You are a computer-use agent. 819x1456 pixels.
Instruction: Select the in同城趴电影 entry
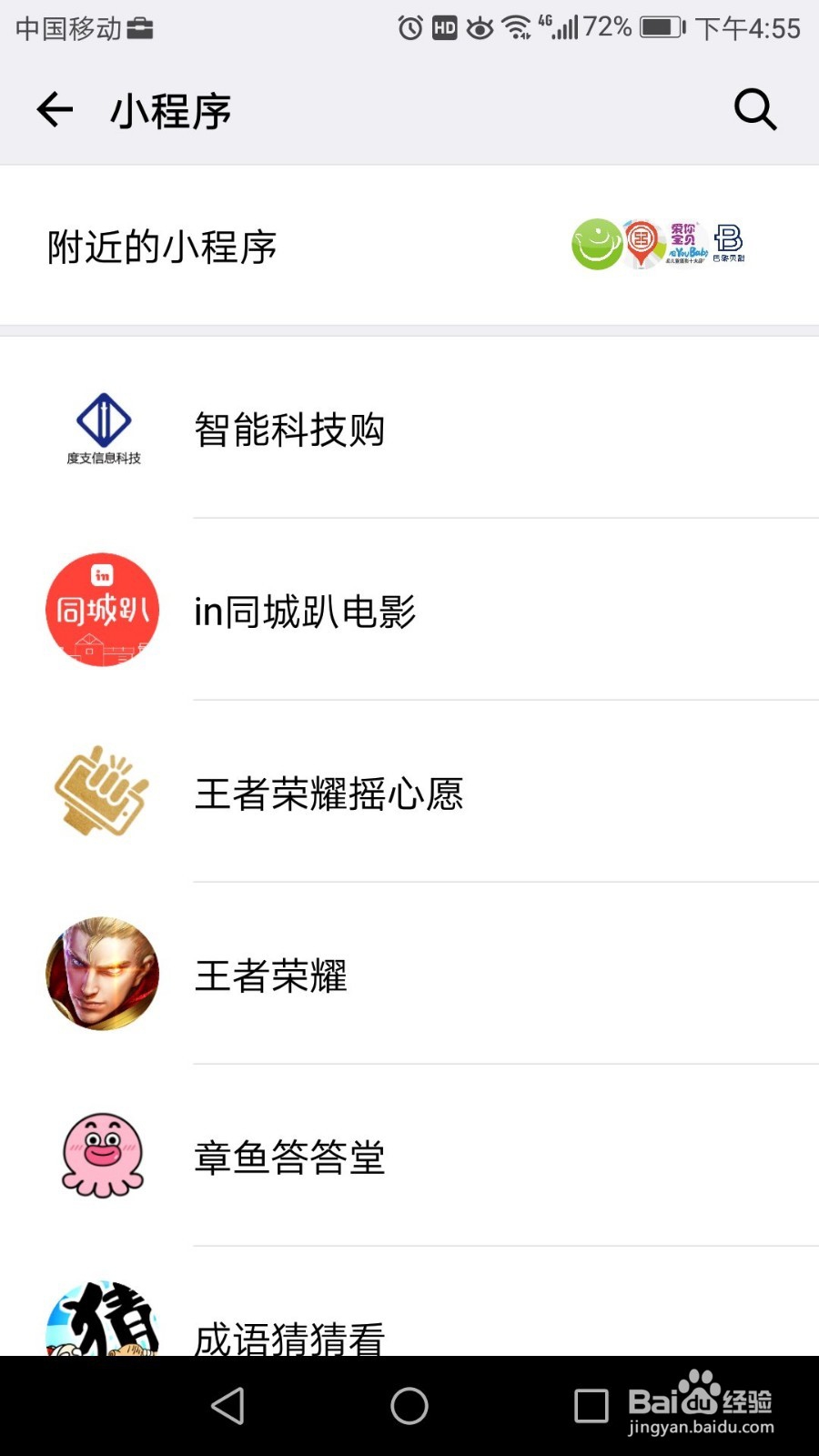pos(306,612)
